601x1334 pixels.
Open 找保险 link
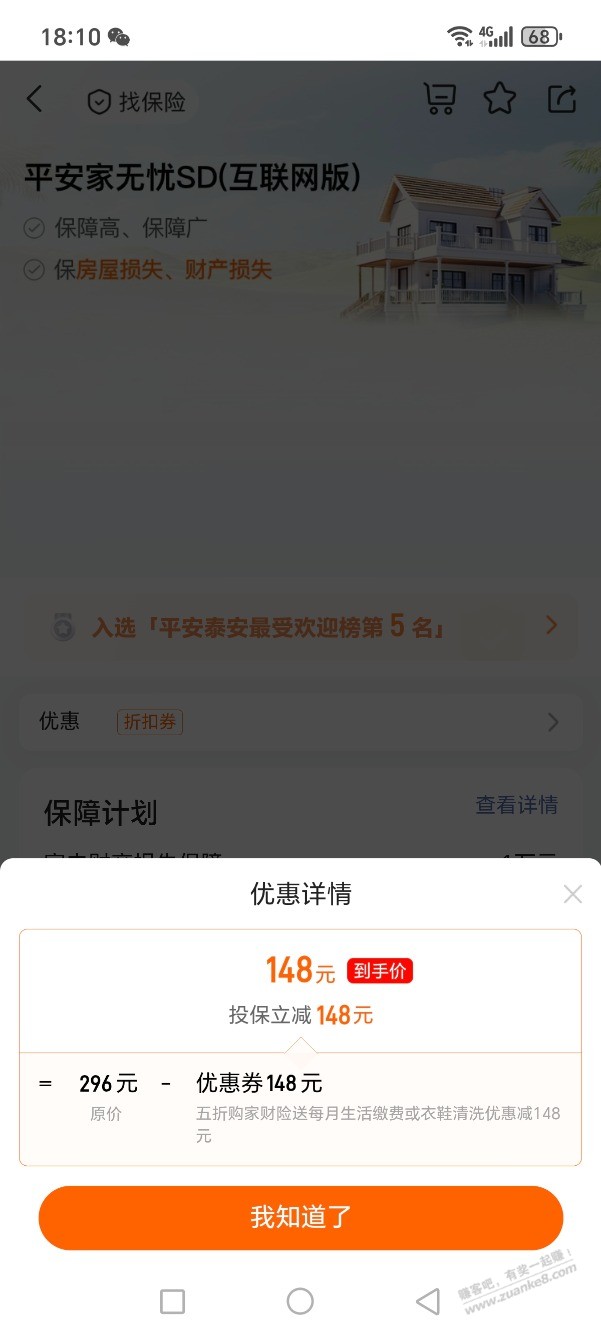pyautogui.click(x=137, y=102)
